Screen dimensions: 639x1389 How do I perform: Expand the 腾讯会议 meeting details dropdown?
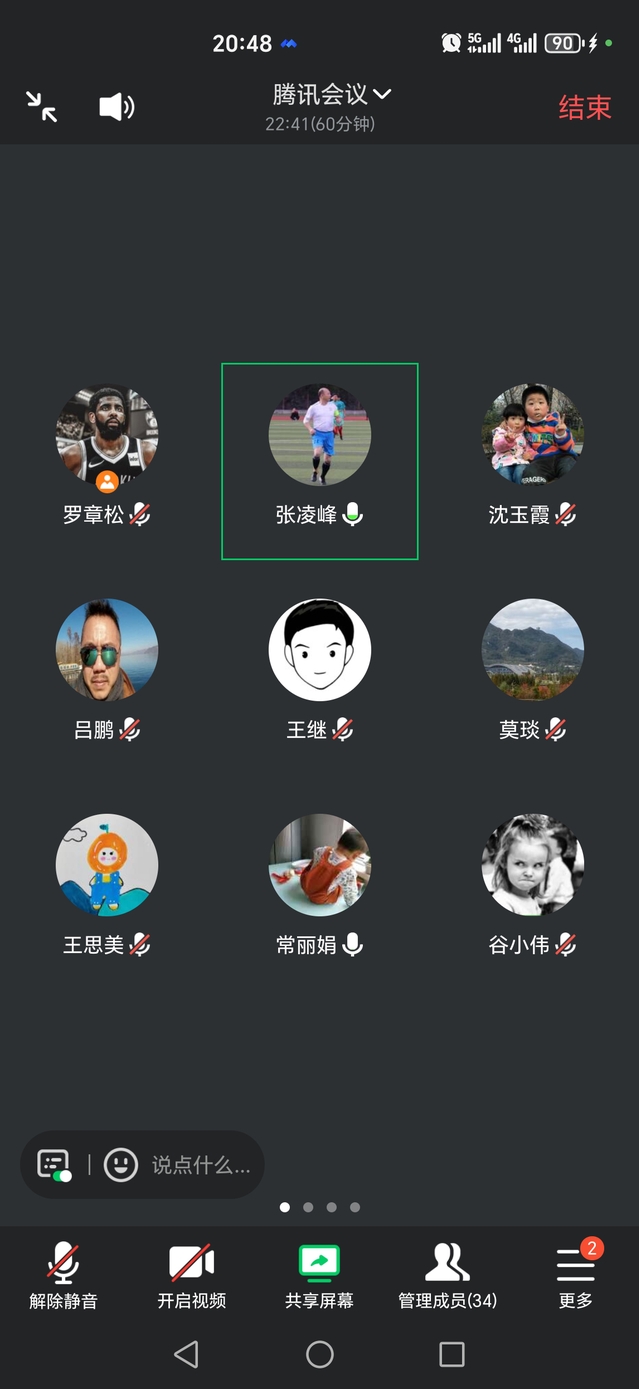point(331,96)
